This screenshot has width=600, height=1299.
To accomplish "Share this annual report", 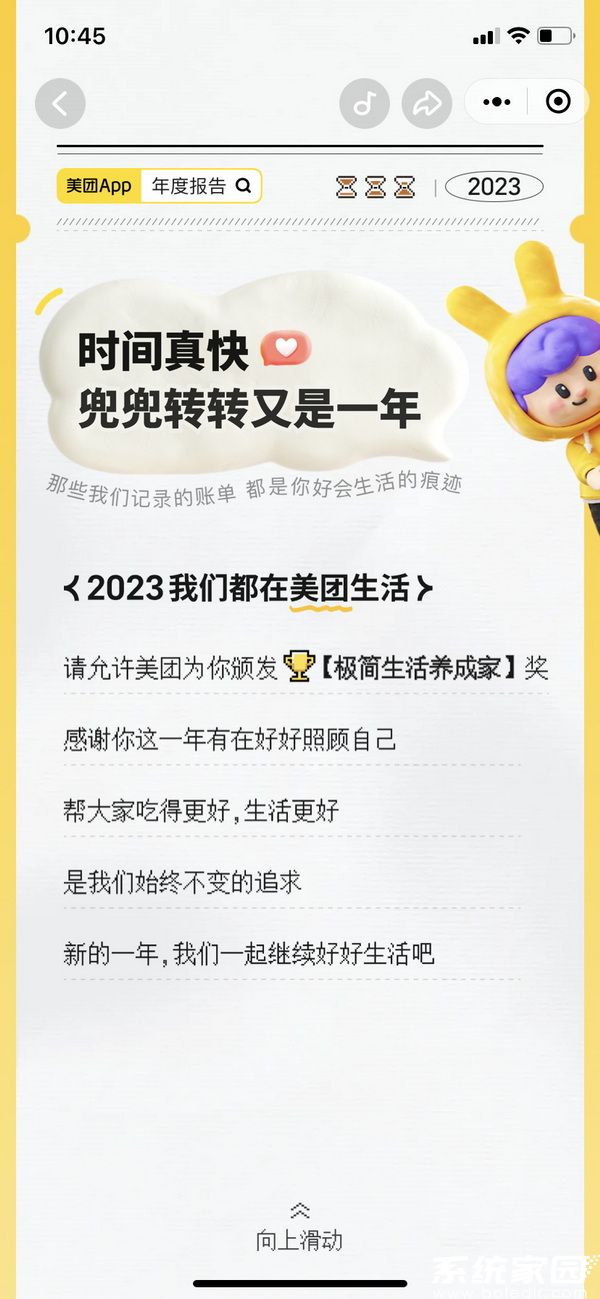I will click(427, 103).
